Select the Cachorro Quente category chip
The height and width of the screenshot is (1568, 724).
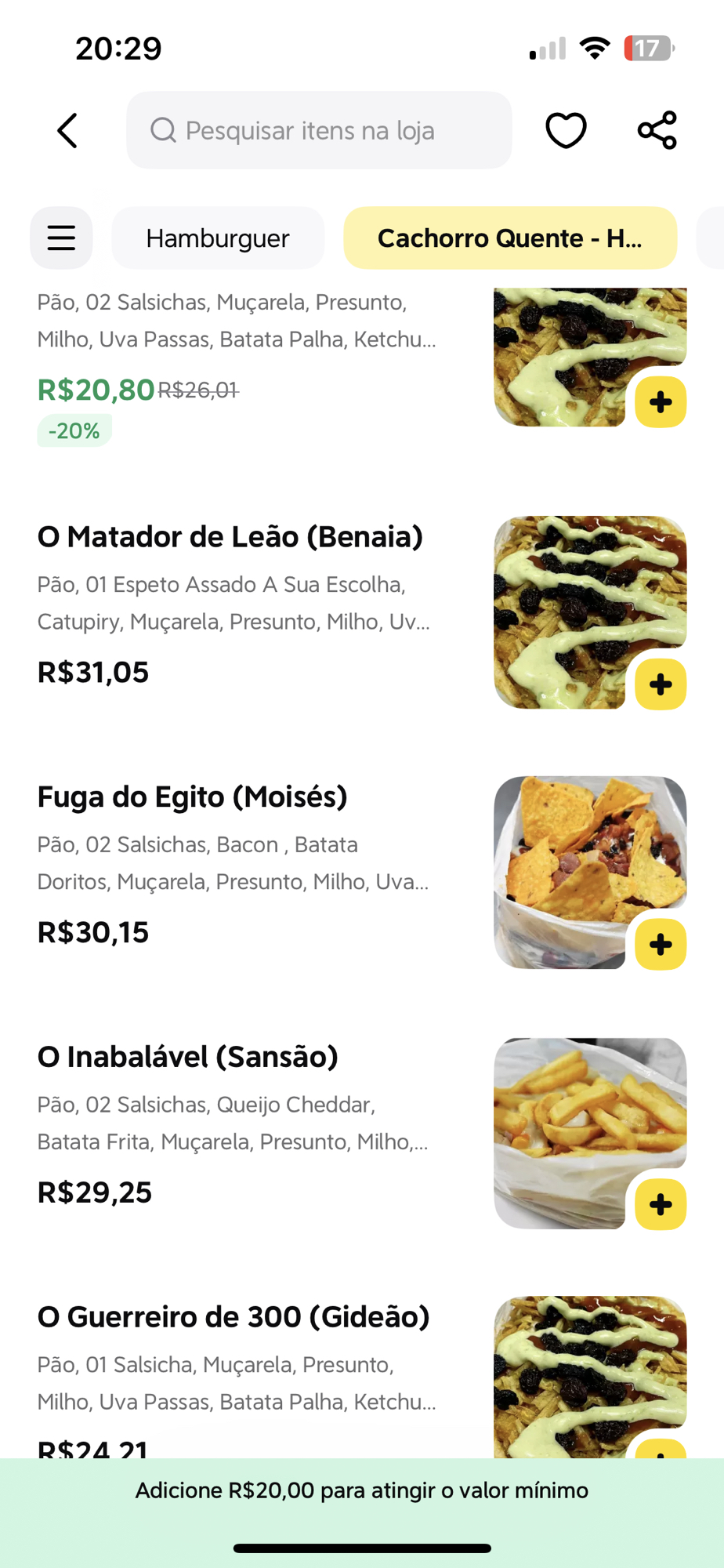point(509,238)
